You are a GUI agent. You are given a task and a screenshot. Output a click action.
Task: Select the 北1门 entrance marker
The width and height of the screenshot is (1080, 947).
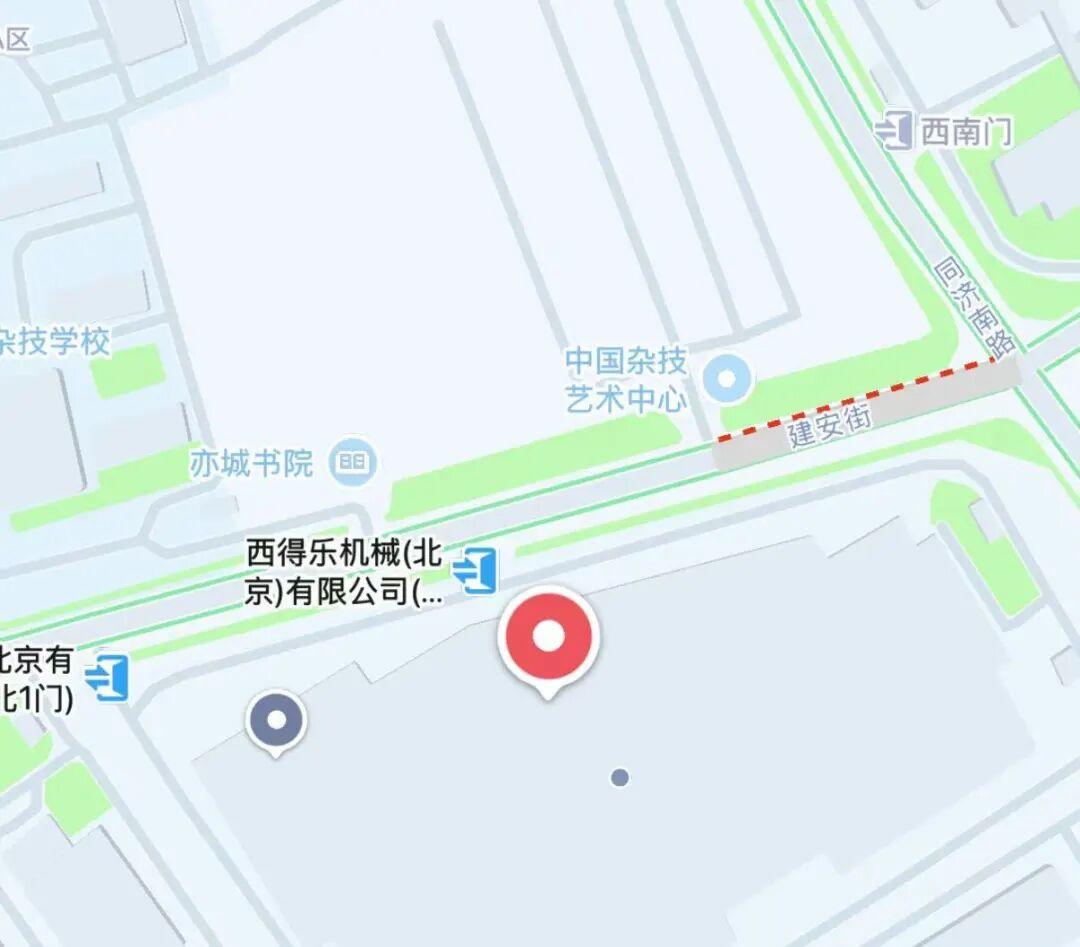click(108, 677)
